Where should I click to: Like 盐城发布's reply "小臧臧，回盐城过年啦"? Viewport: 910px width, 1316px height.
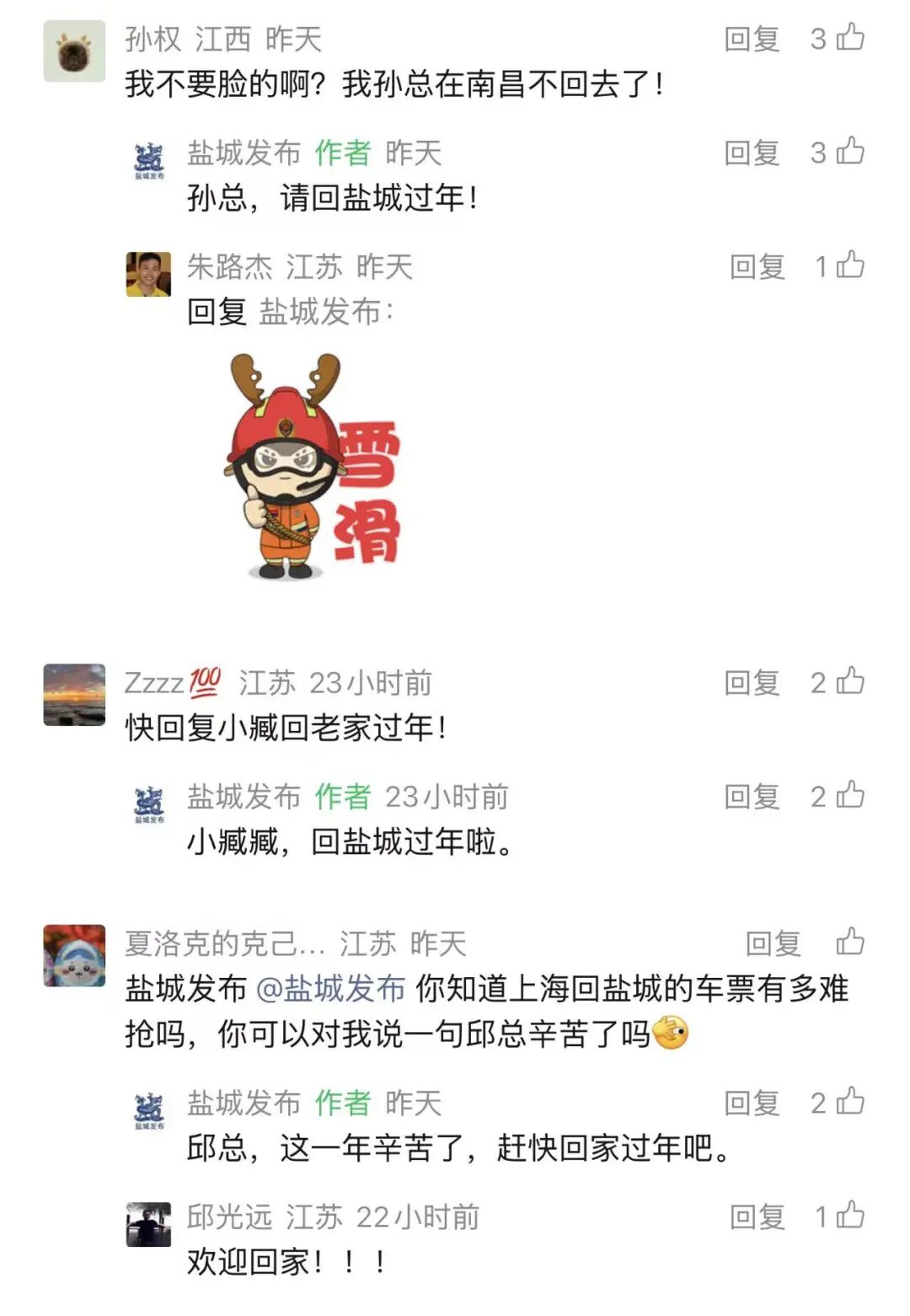(x=849, y=797)
